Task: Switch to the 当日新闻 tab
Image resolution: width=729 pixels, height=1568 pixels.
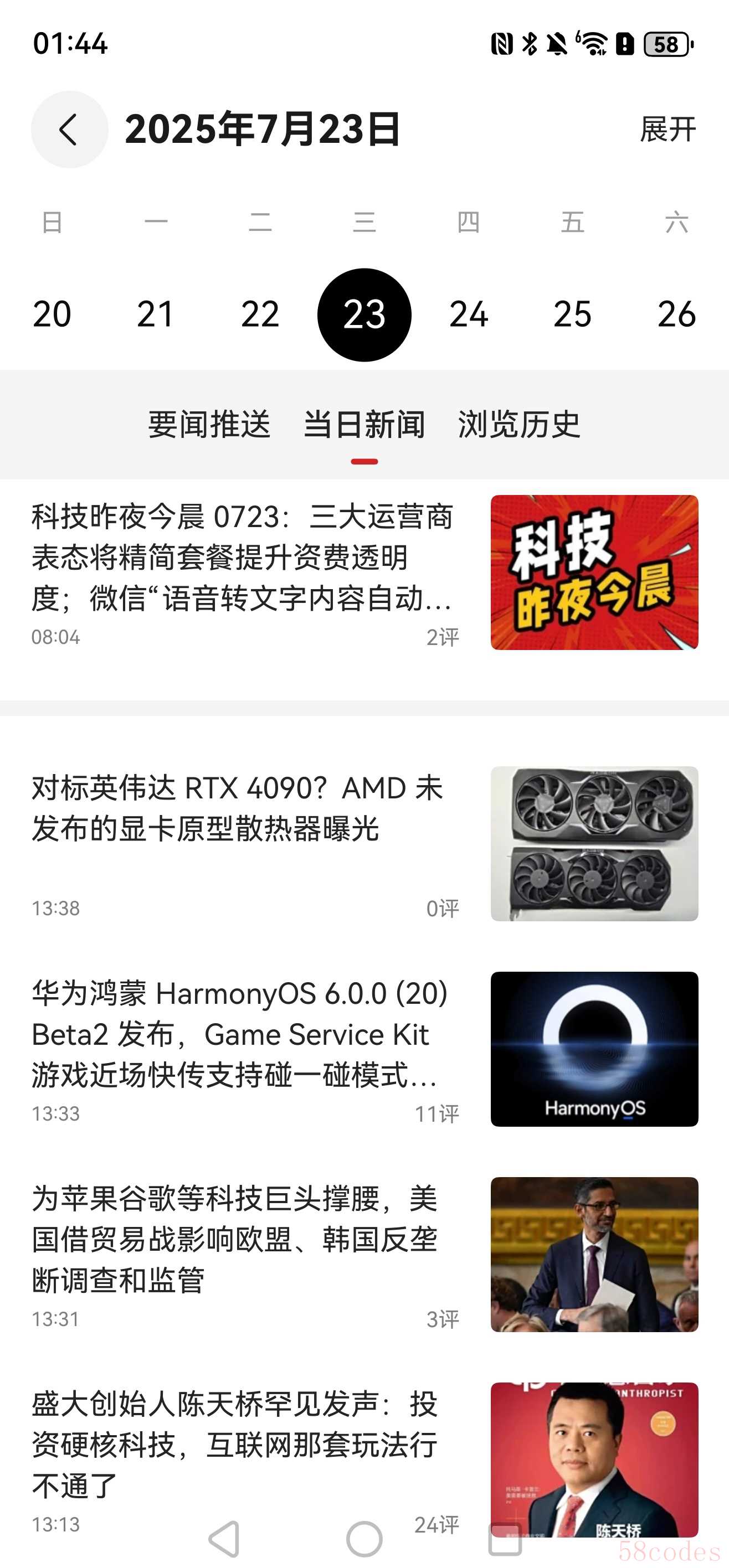Action: 364,424
